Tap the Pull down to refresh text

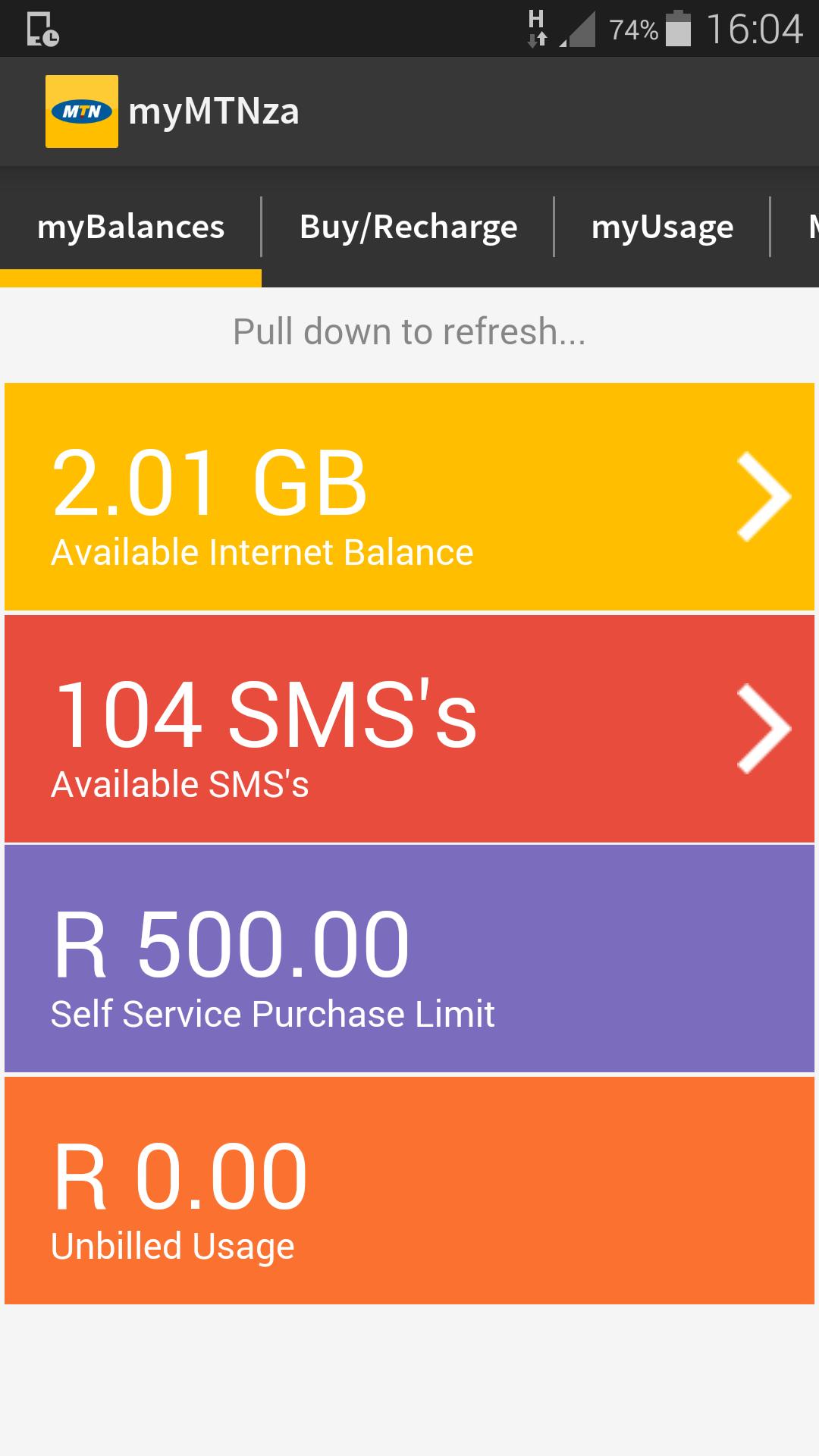409,331
